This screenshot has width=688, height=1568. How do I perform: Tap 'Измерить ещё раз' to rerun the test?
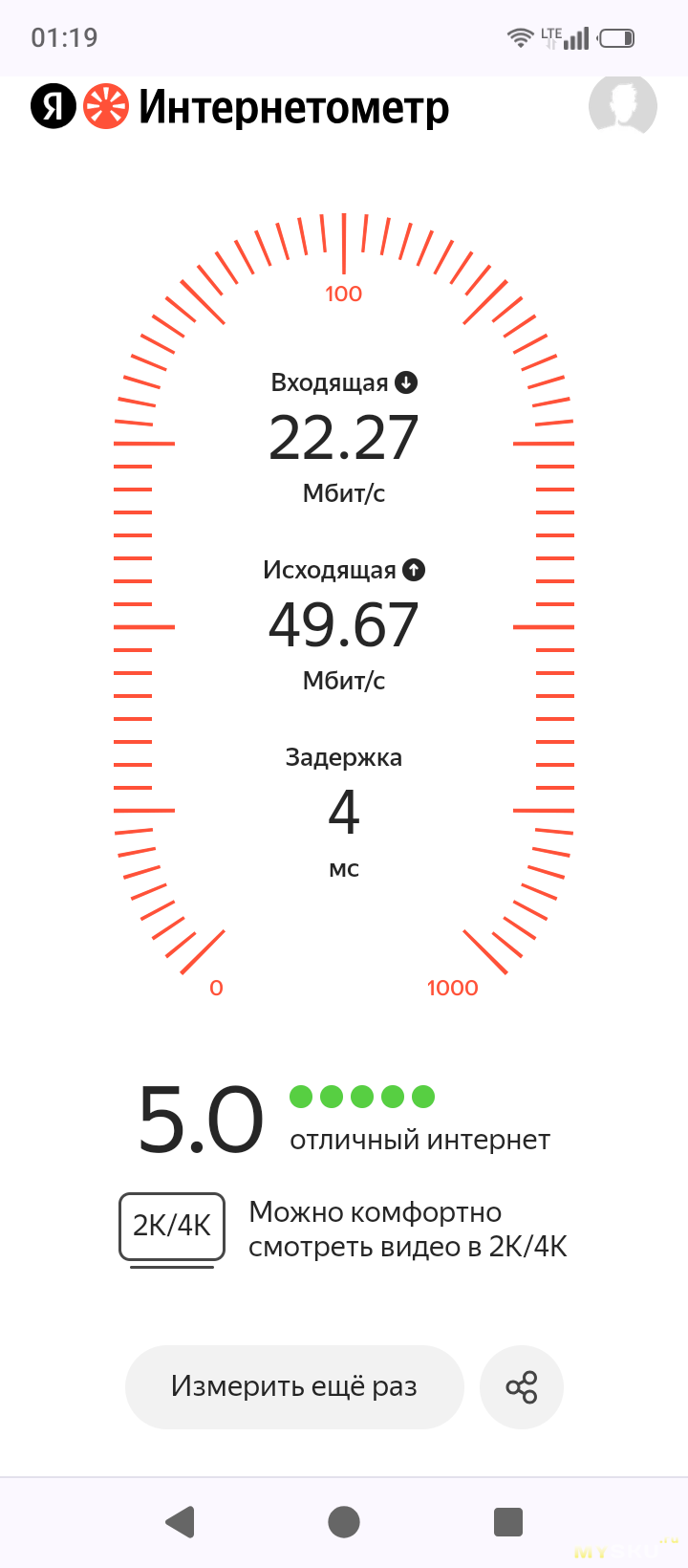[294, 1386]
